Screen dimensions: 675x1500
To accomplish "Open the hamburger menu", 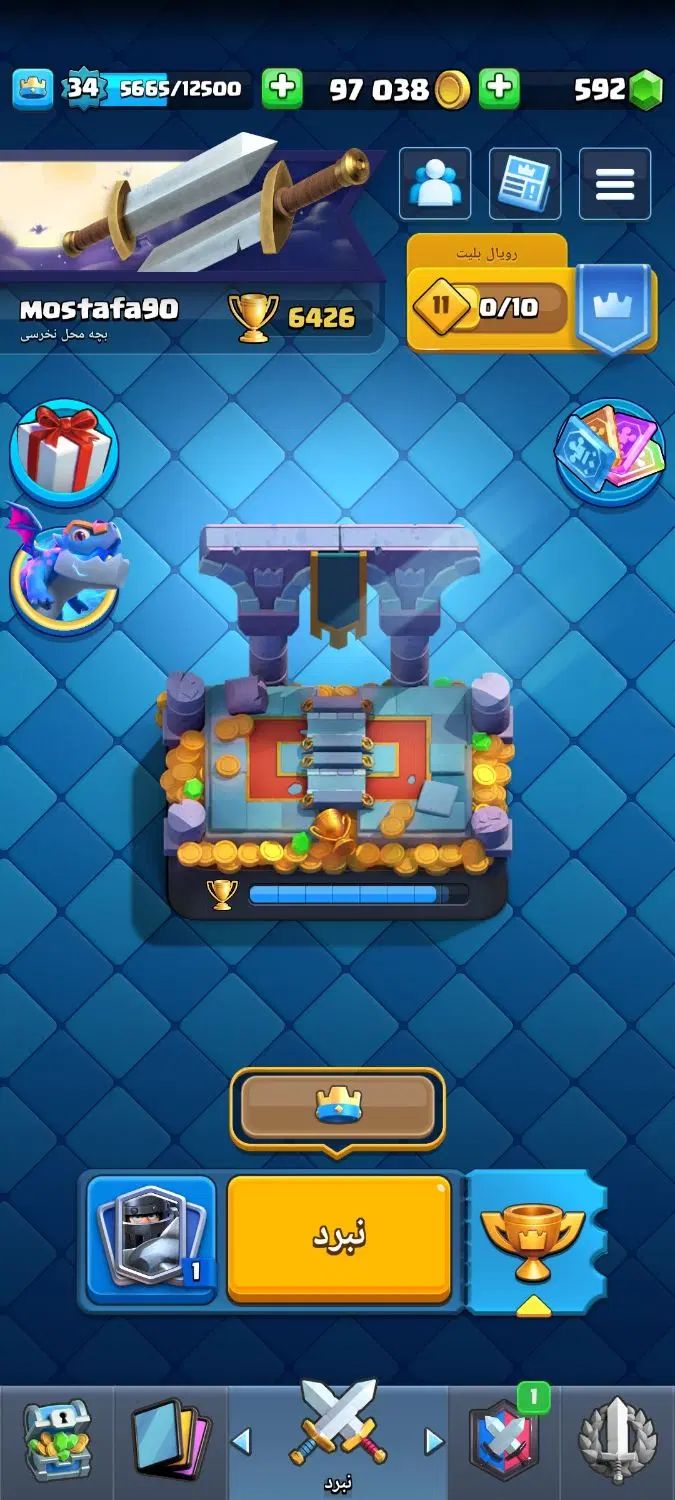I will coord(615,184).
